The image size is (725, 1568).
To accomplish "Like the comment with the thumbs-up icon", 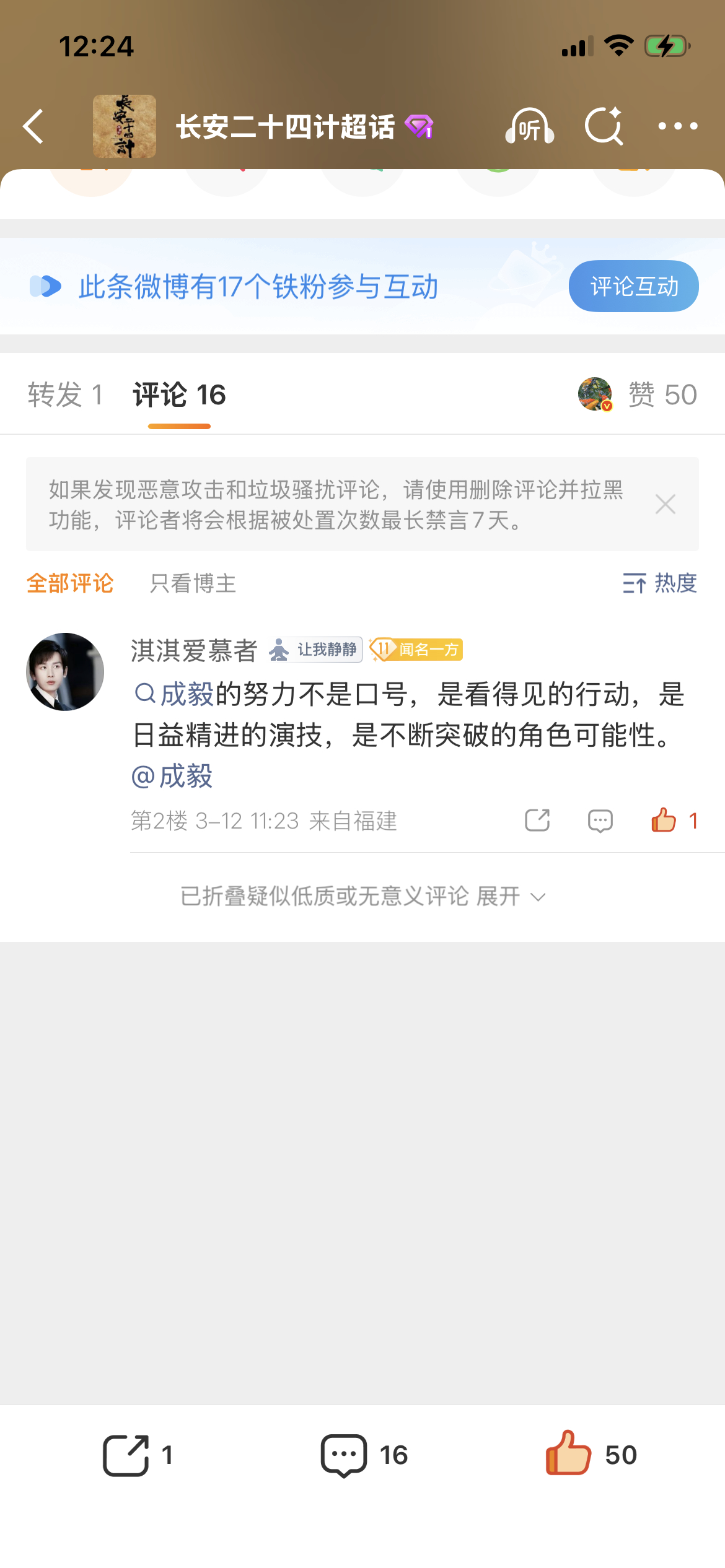I will (662, 820).
